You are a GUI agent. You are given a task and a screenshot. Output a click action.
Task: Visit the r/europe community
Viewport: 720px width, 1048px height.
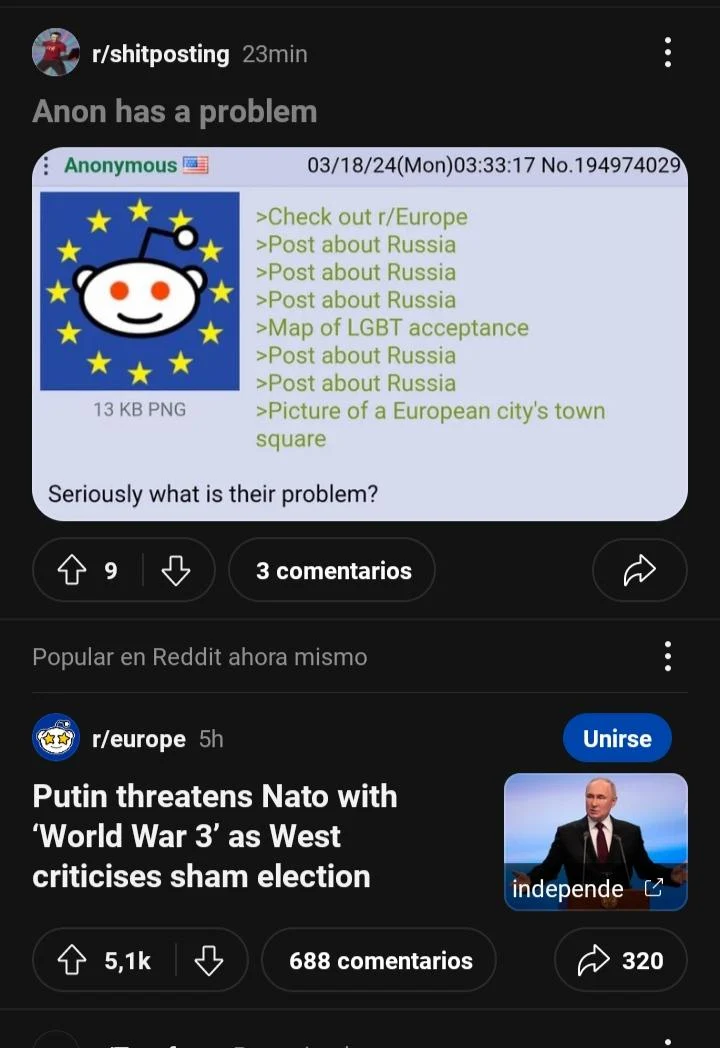pos(138,739)
